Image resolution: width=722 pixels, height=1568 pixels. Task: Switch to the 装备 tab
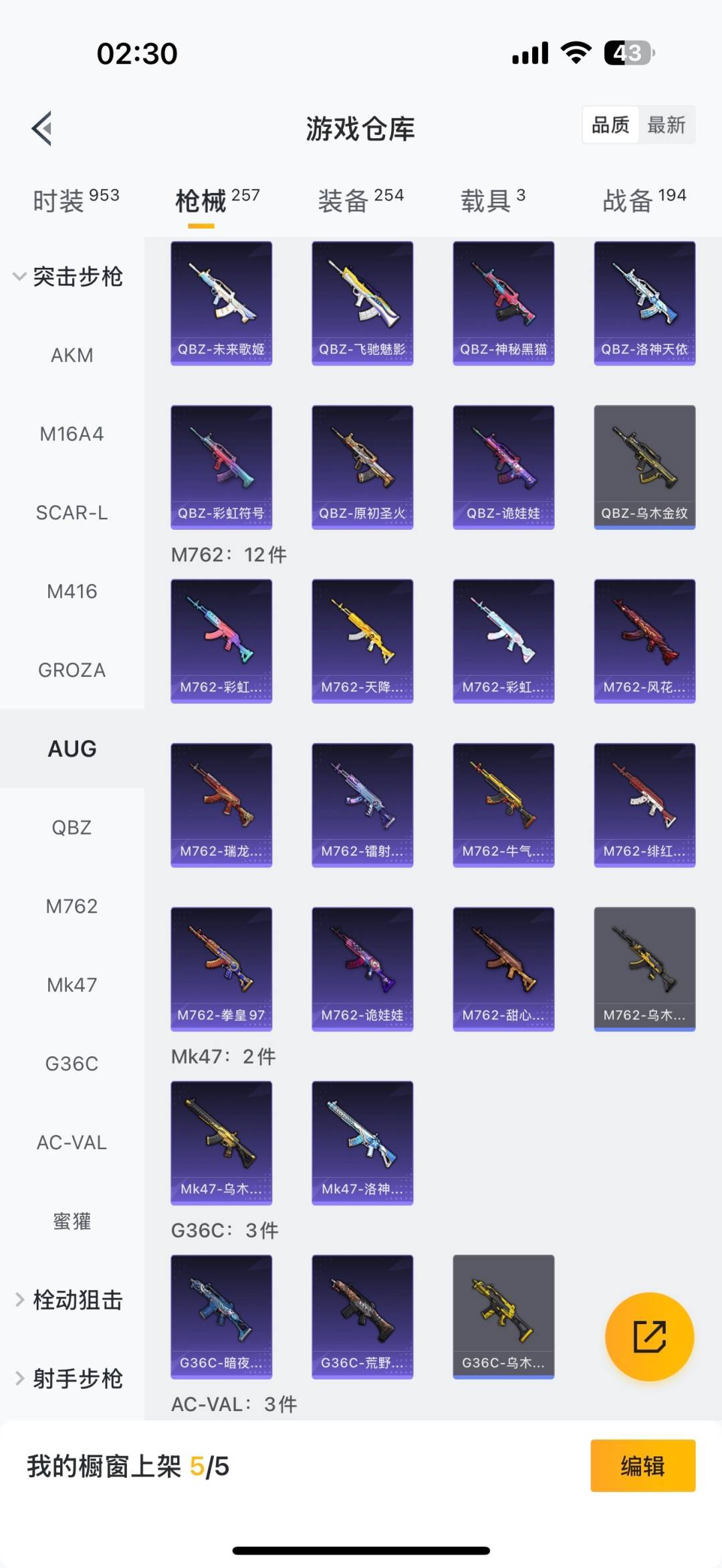[x=360, y=200]
